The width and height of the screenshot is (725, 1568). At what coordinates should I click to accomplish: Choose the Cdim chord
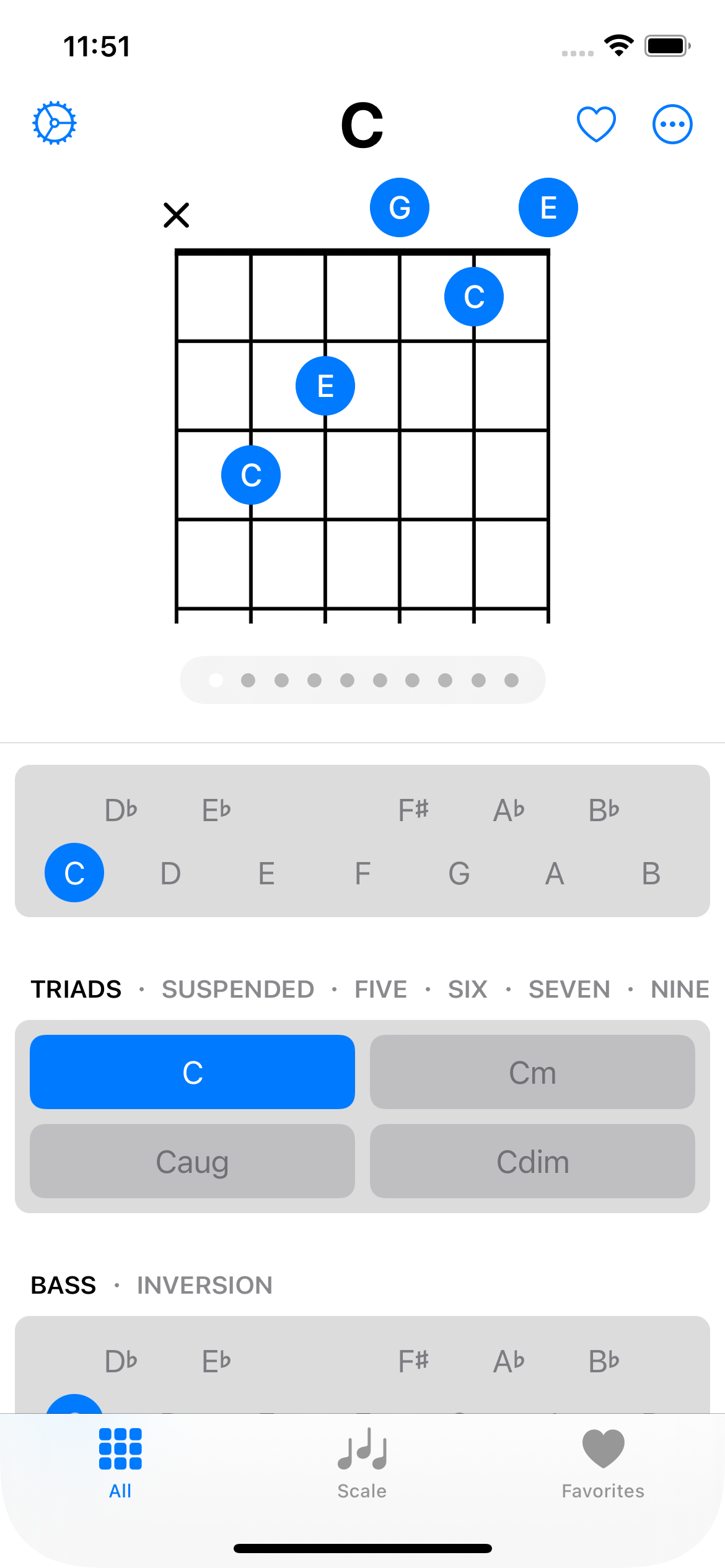point(532,1161)
